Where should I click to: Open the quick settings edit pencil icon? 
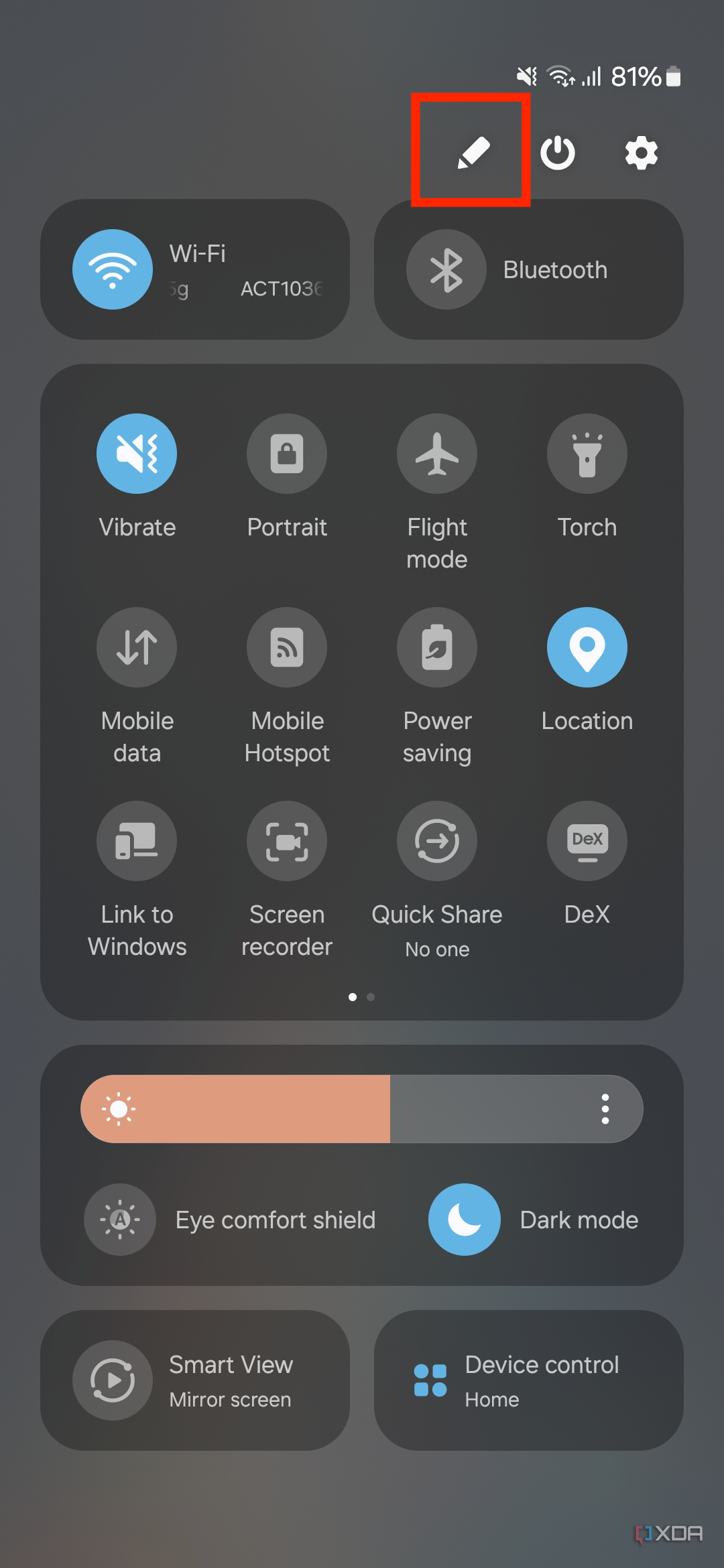(x=472, y=152)
